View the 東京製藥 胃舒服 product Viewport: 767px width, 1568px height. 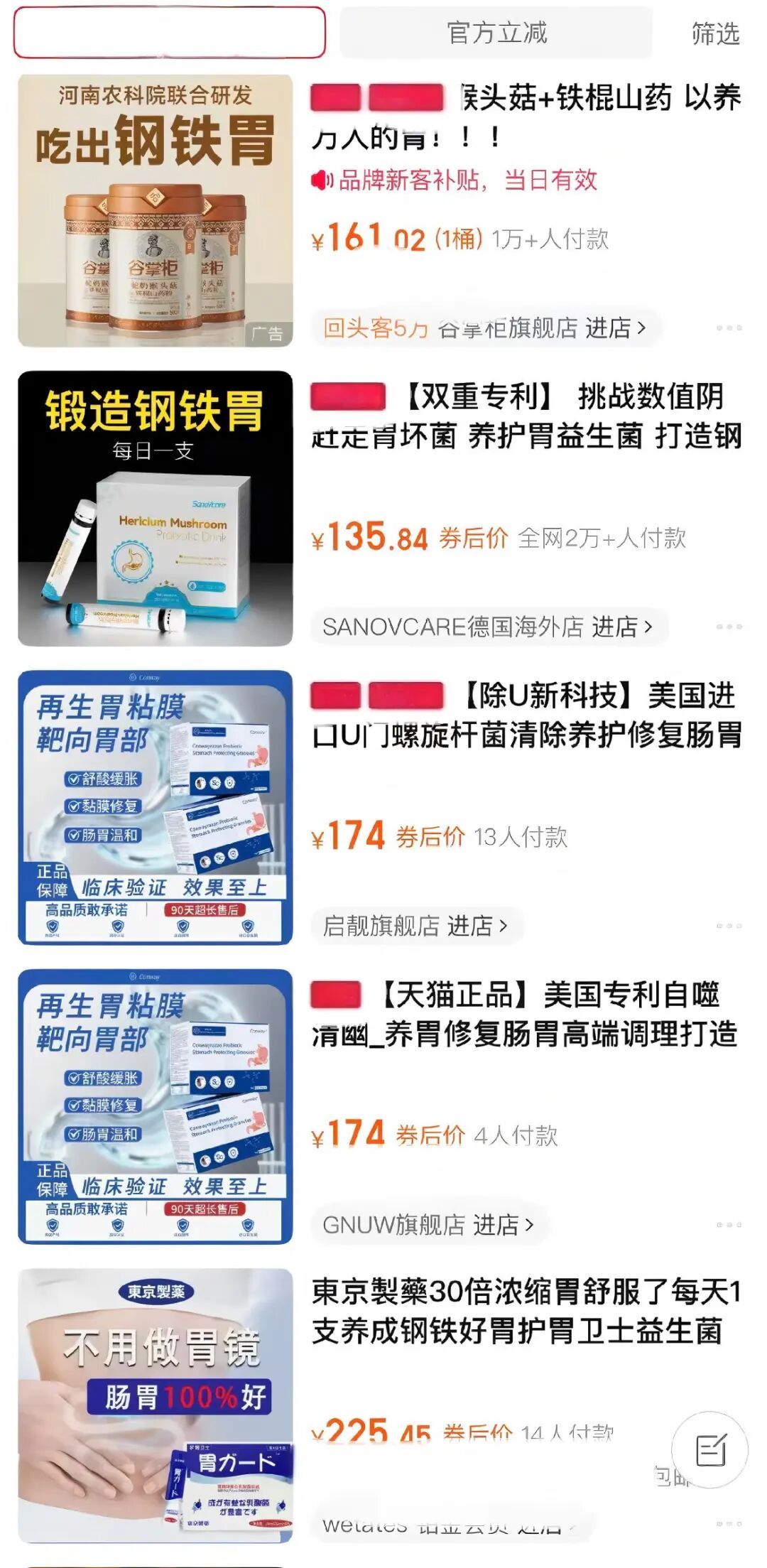(x=526, y=1312)
